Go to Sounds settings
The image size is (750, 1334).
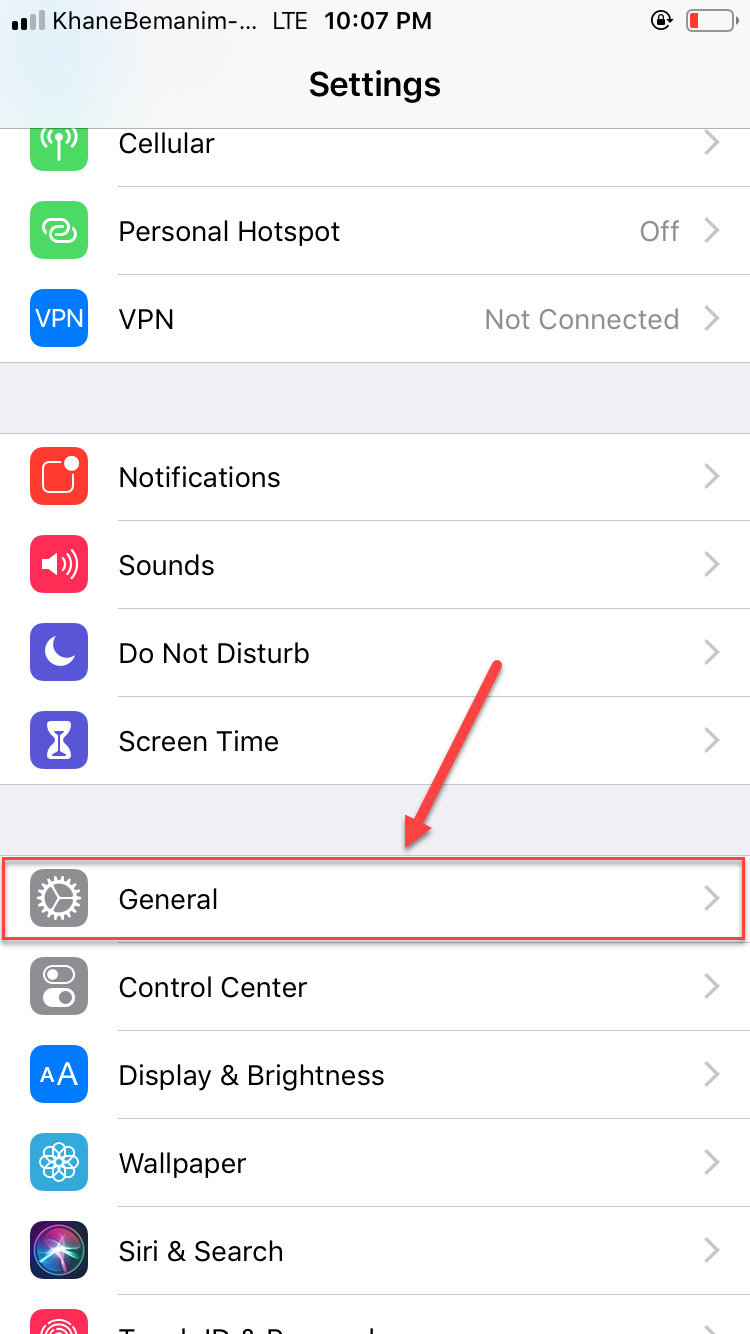(375, 565)
